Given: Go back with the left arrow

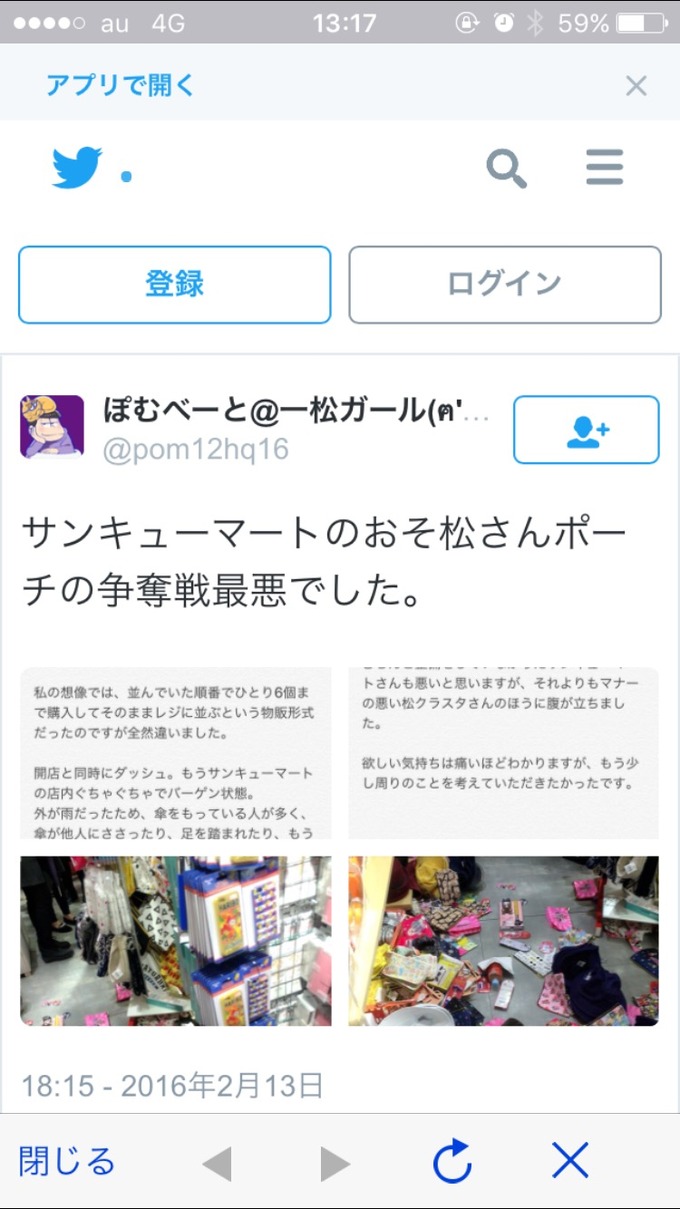Looking at the screenshot, I should 217,1163.
